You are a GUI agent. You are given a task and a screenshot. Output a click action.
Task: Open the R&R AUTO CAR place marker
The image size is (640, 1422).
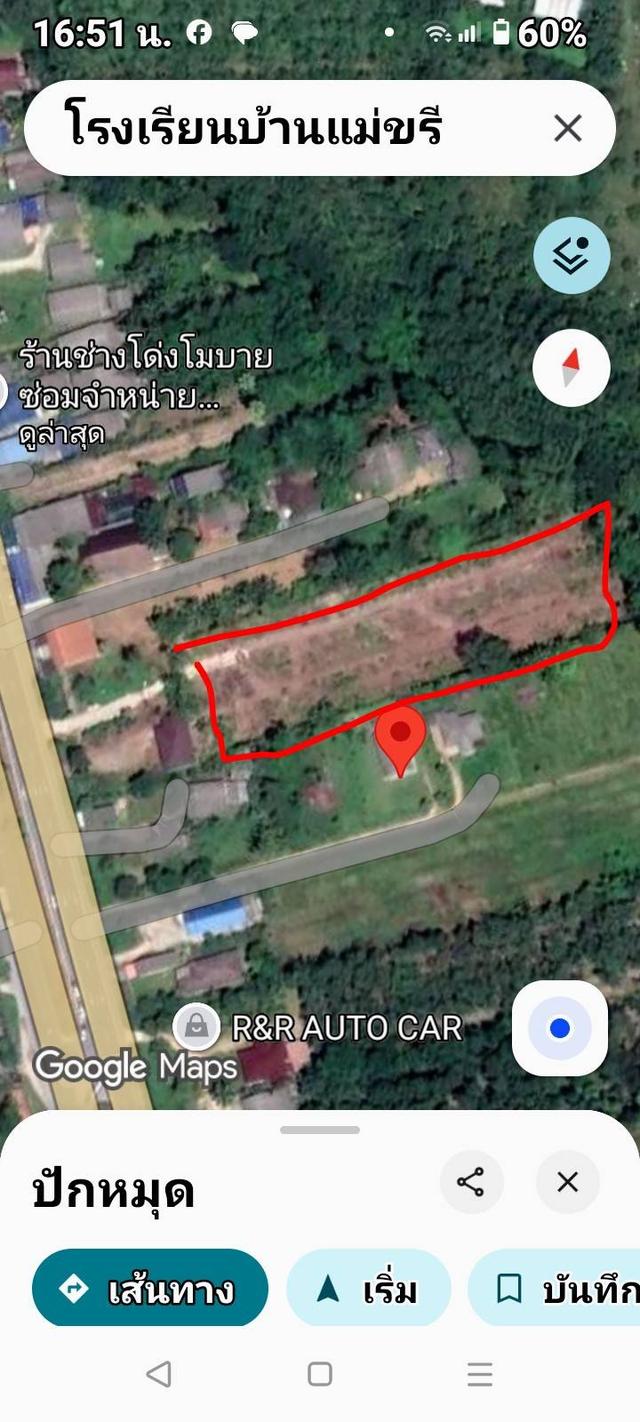click(x=198, y=1026)
